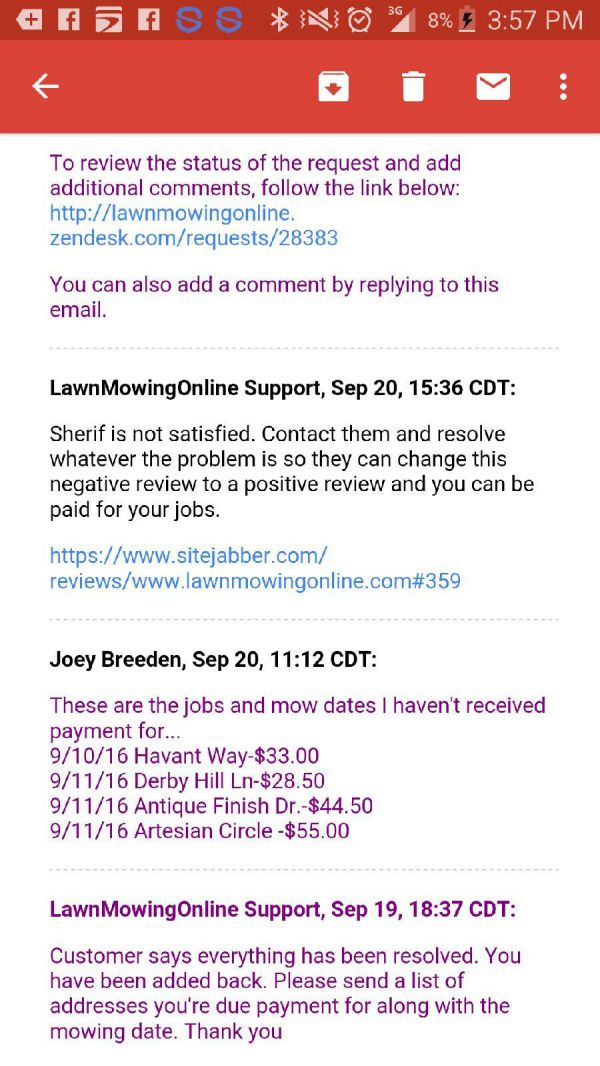The image size is (600, 1066).
Task: Archive this email
Action: click(333, 87)
